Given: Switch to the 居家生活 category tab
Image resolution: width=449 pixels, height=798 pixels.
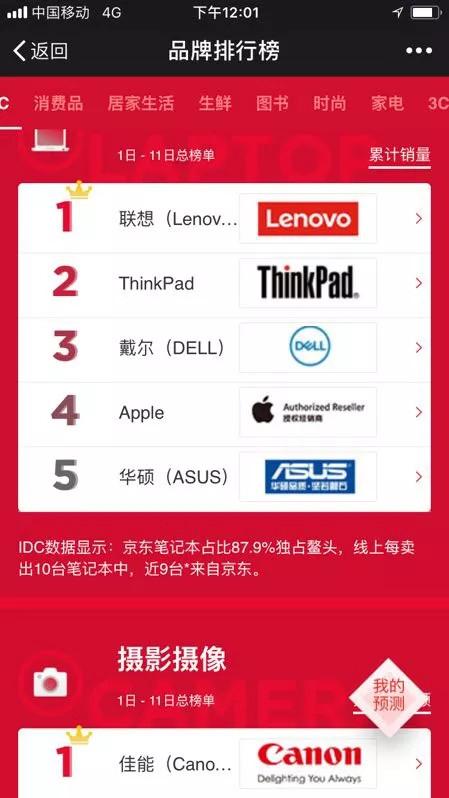Looking at the screenshot, I should tap(141, 104).
